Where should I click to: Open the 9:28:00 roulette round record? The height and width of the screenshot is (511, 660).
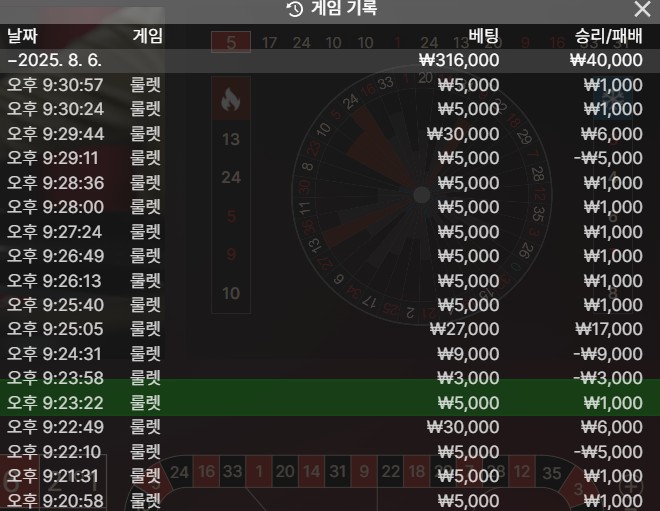coord(328,206)
